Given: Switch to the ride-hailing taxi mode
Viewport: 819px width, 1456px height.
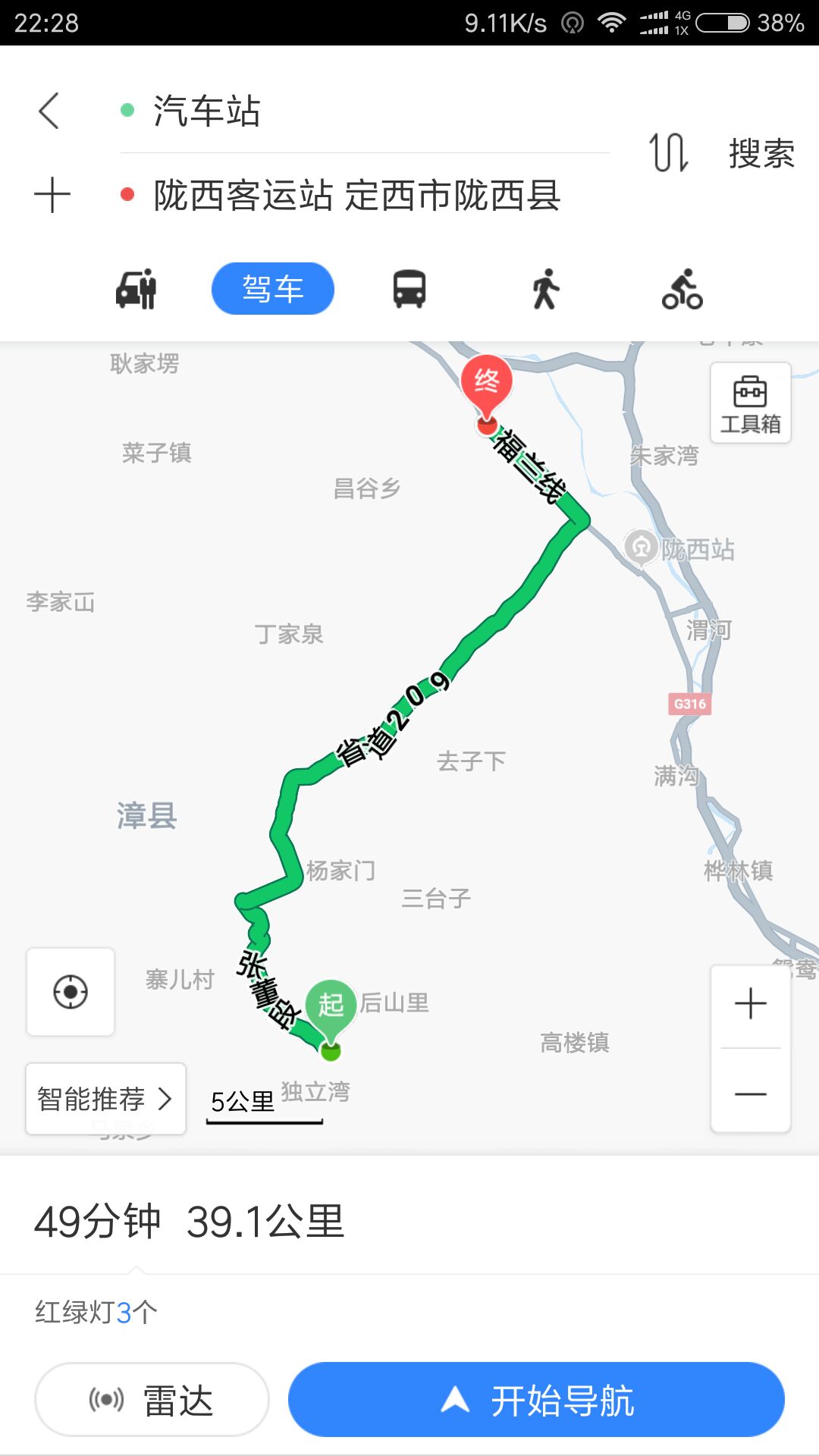Looking at the screenshot, I should (136, 289).
